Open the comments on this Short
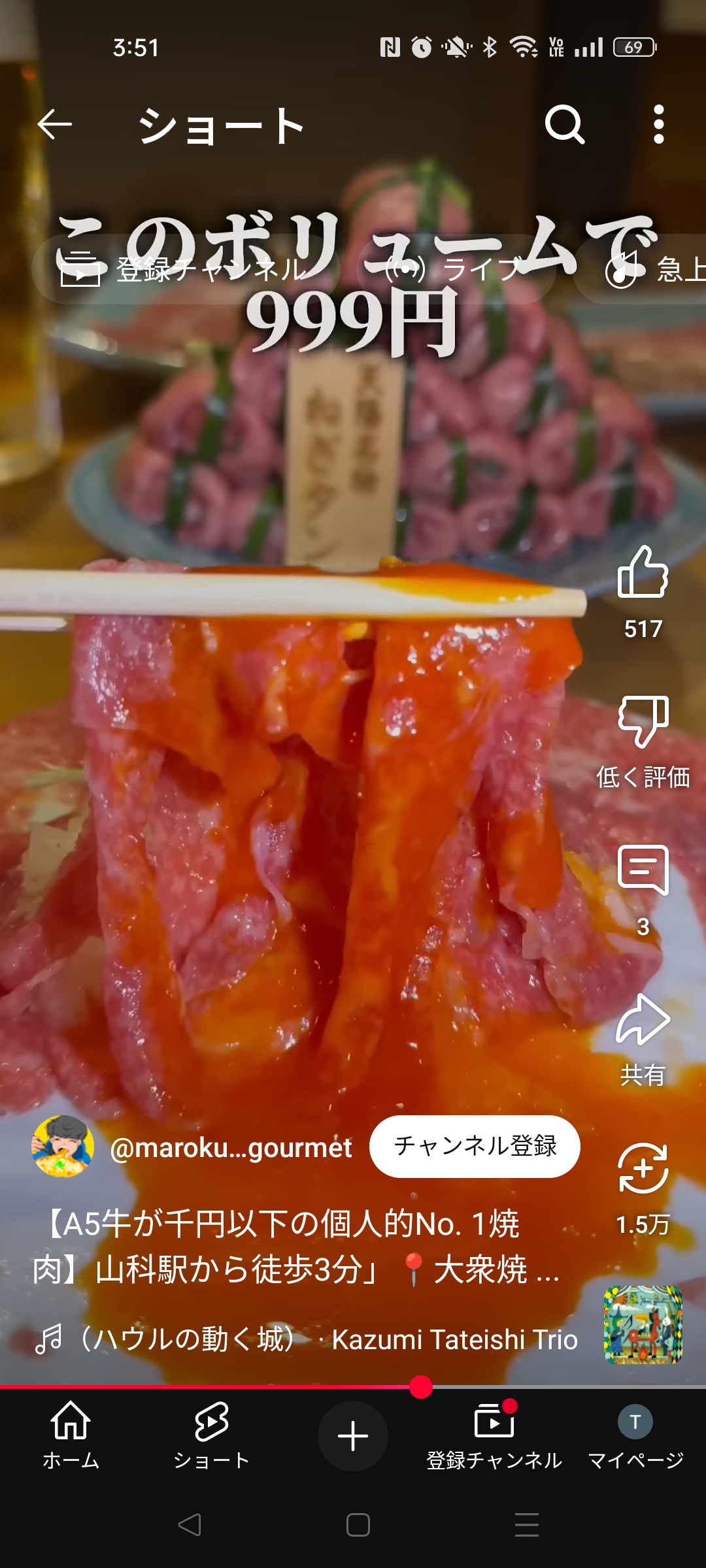The image size is (706, 1568). (643, 870)
